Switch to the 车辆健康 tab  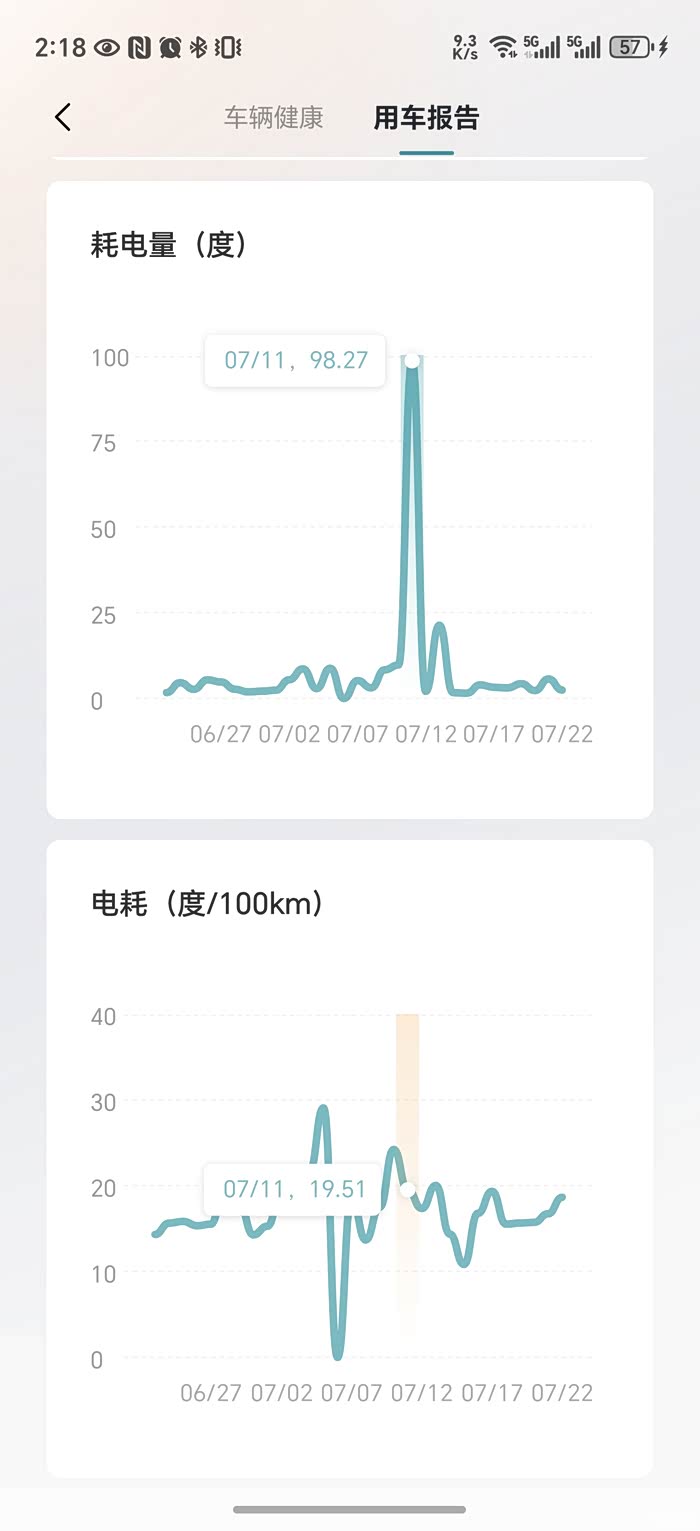tap(274, 118)
